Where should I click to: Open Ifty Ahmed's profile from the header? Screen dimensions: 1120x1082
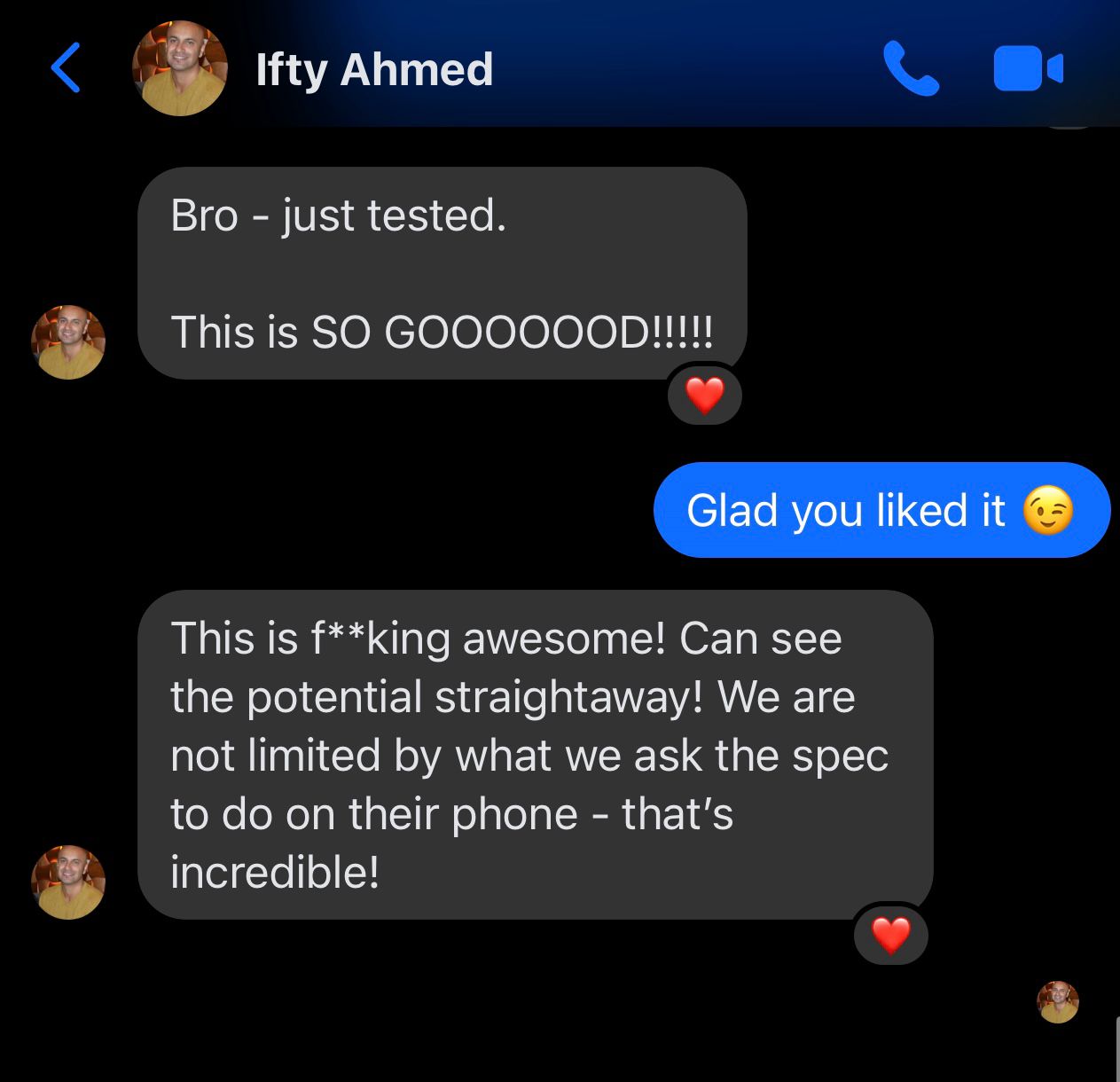point(373,69)
